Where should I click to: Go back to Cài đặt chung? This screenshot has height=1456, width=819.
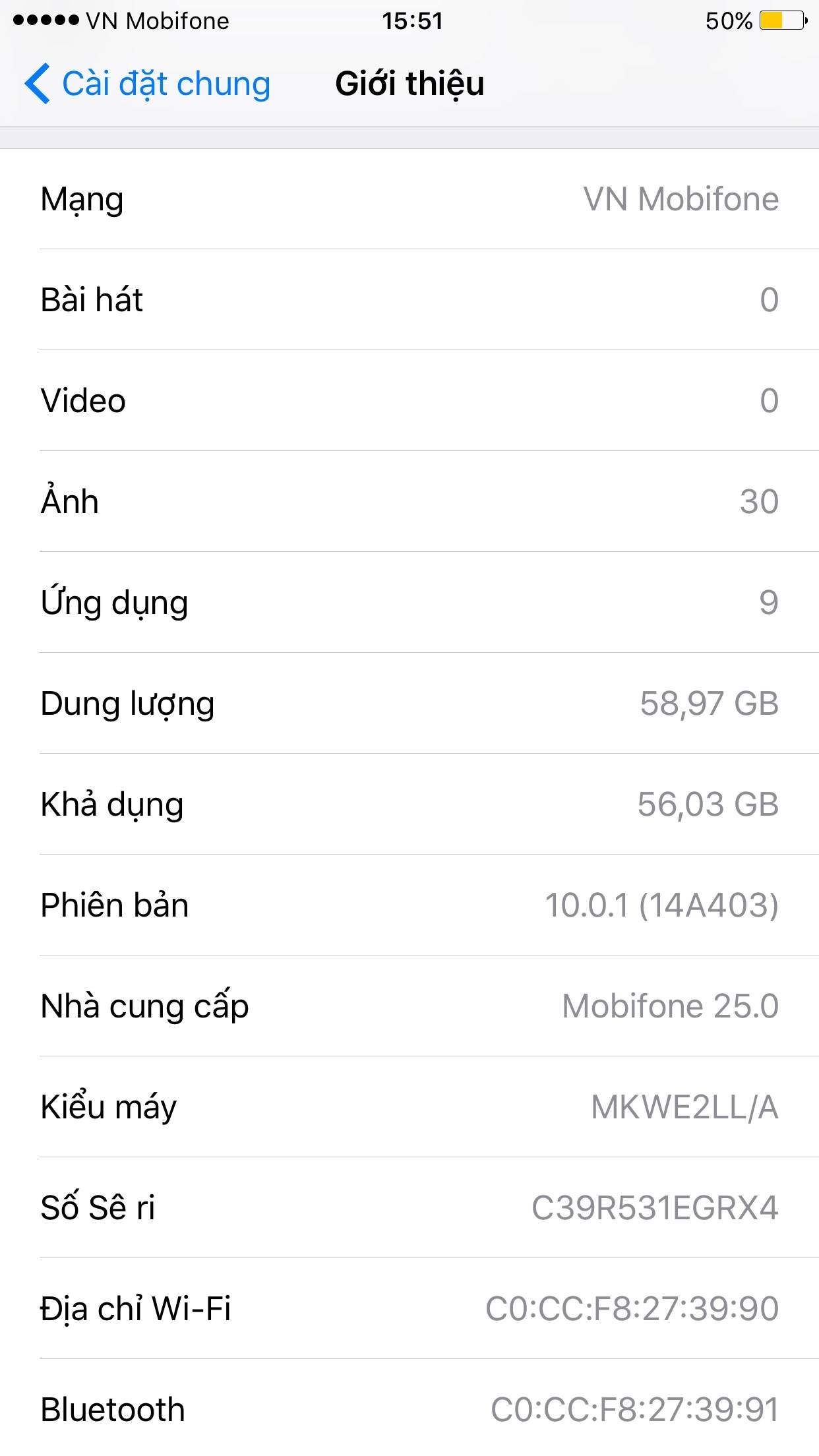pos(148,84)
